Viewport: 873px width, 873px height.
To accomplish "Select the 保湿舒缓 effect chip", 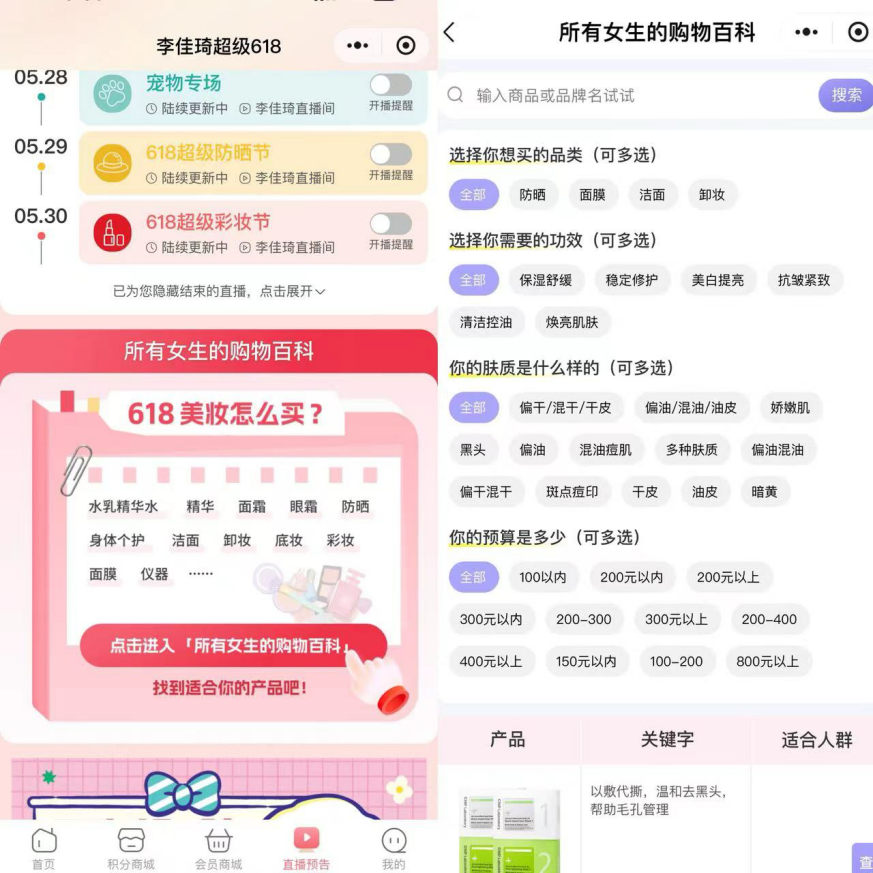I will coord(546,280).
